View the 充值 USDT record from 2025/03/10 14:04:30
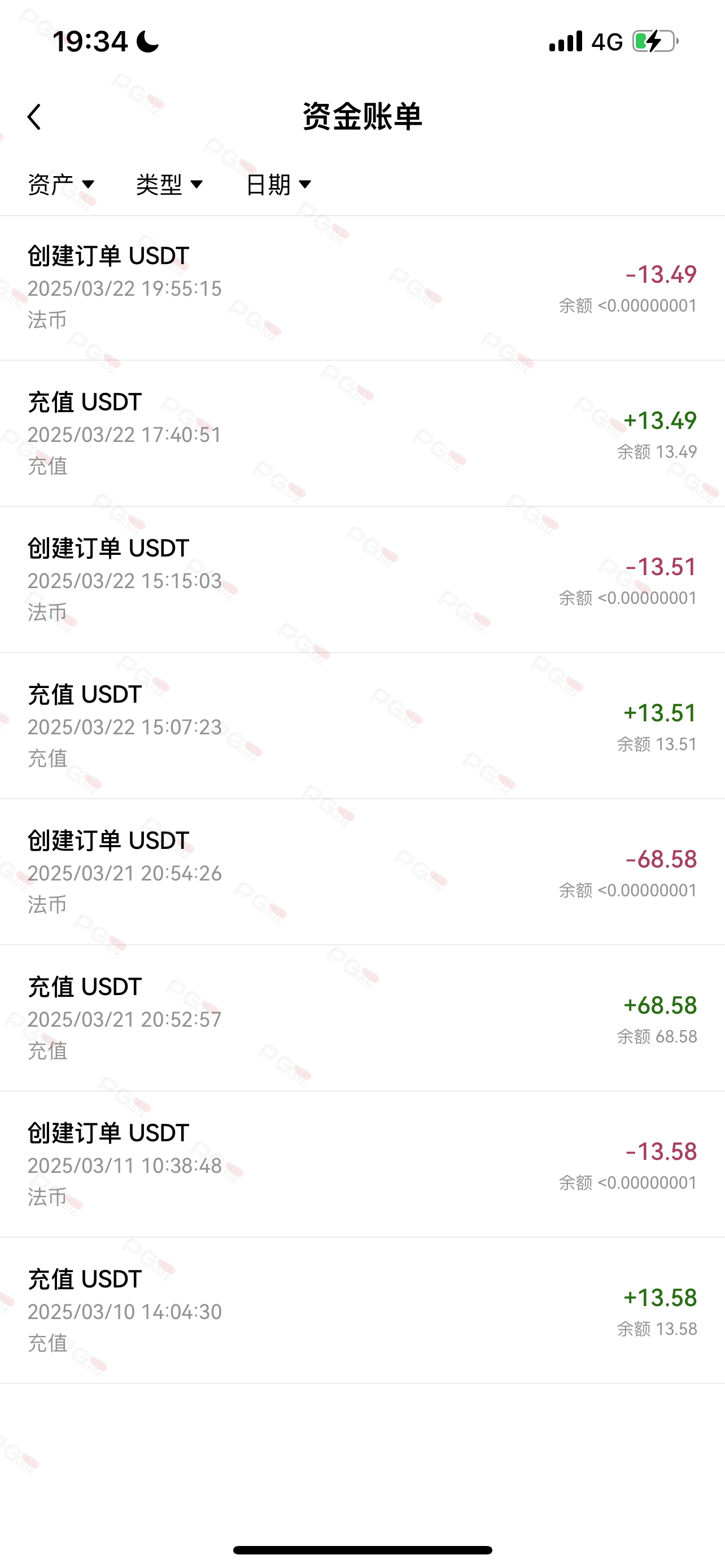This screenshot has height=1568, width=725. click(x=362, y=1310)
